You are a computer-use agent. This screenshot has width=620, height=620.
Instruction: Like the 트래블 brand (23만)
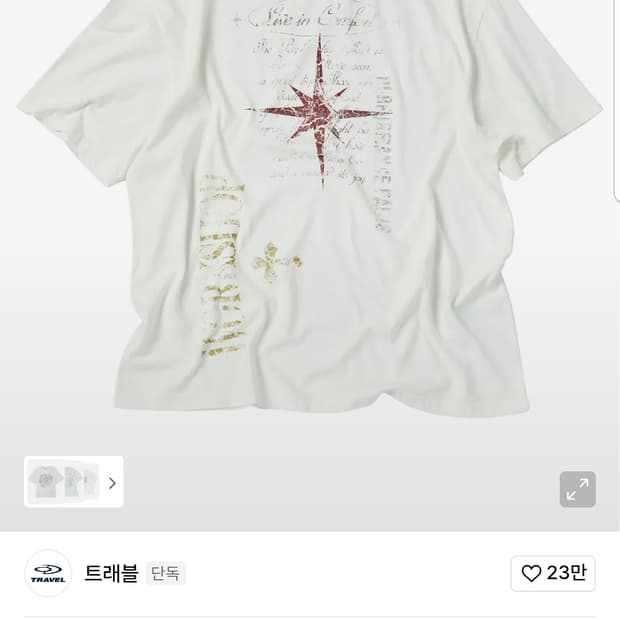(553, 573)
